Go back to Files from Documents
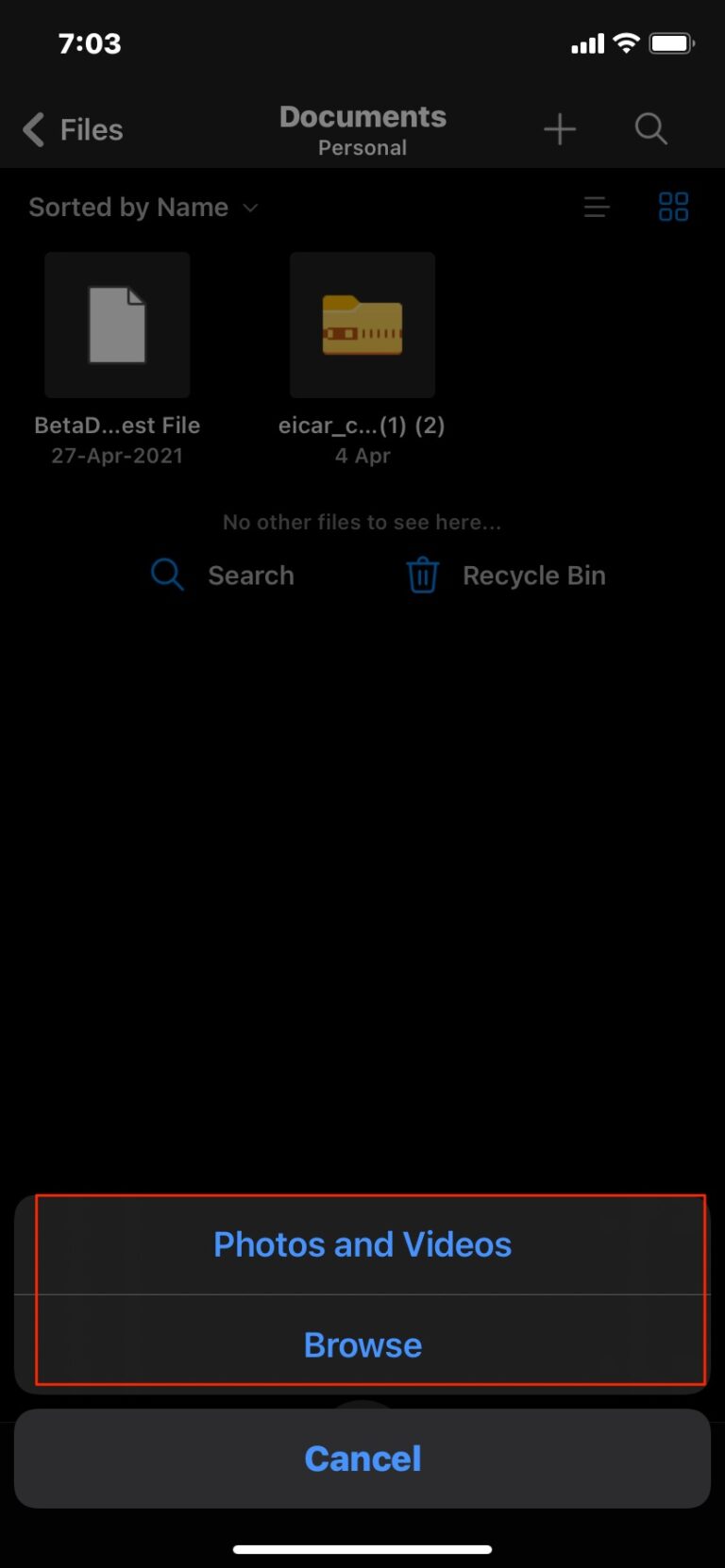Image resolution: width=725 pixels, height=1568 pixels. tap(71, 129)
